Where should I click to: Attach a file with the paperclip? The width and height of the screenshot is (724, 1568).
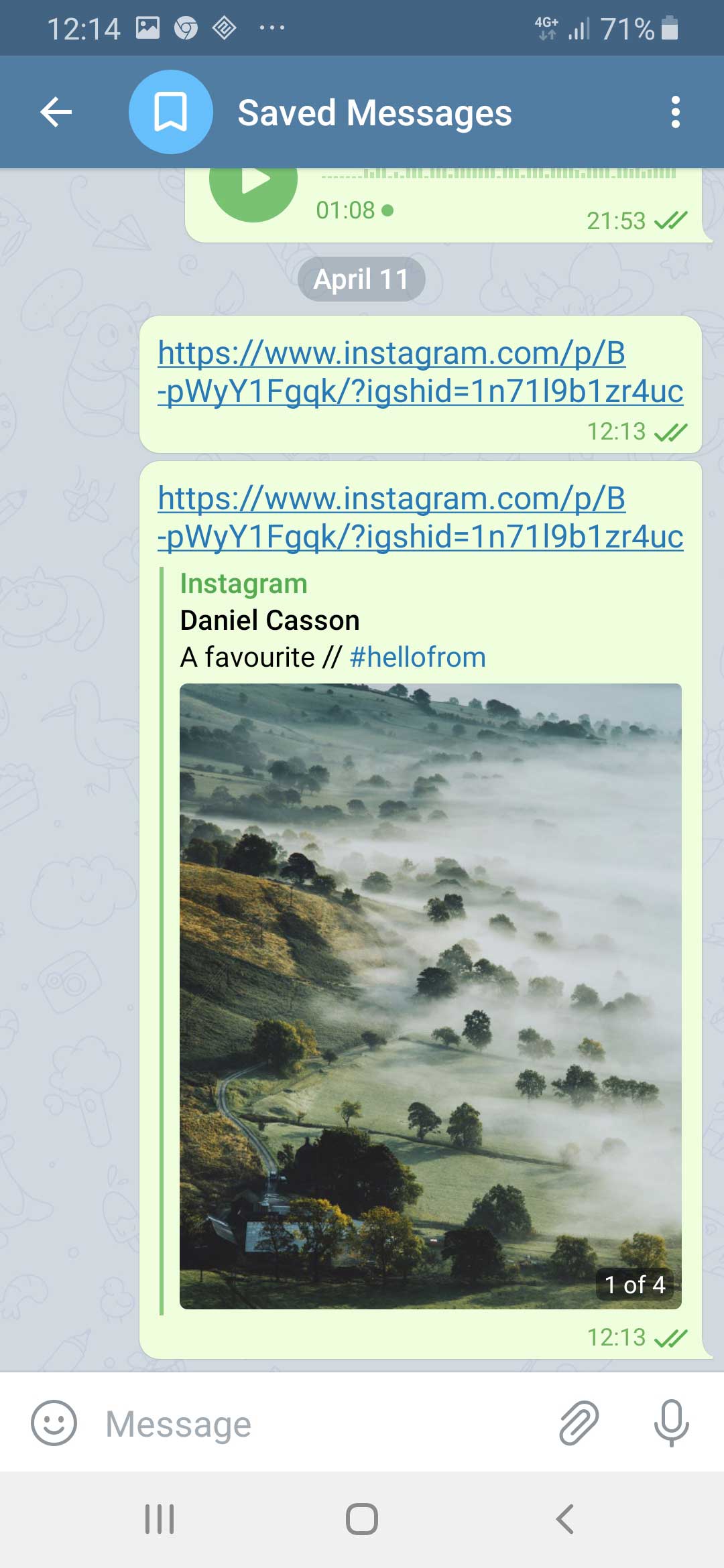[x=578, y=1422]
